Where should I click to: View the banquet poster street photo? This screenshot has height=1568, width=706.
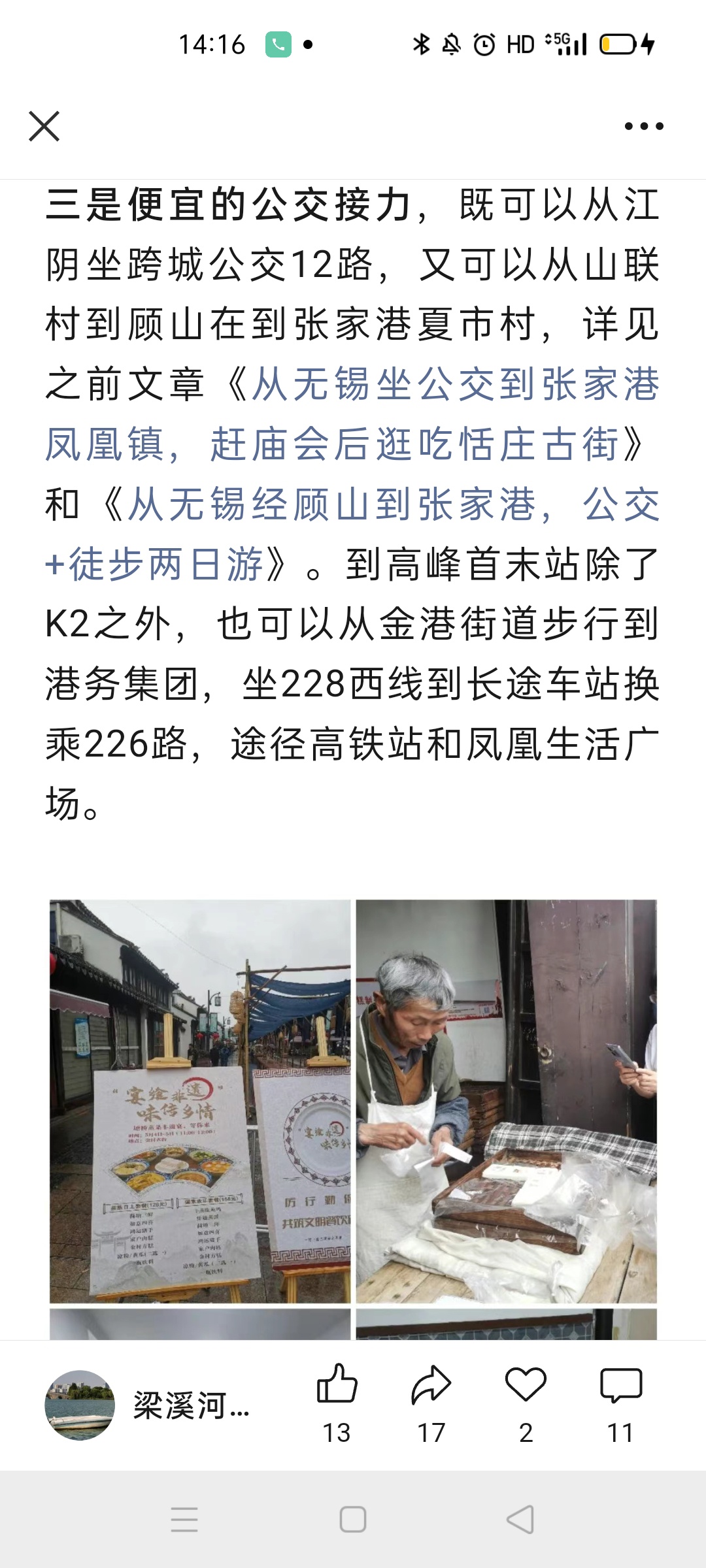200,1100
